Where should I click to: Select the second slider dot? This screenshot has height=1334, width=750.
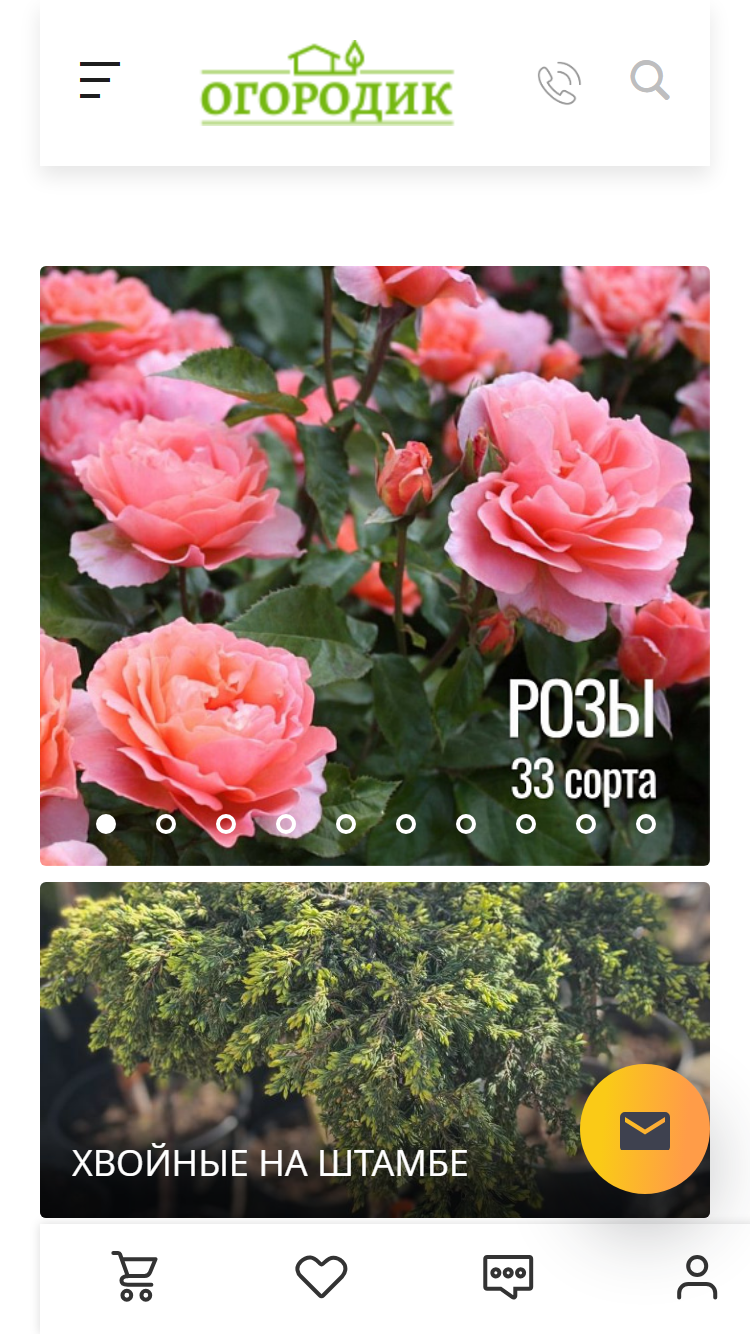tap(166, 824)
